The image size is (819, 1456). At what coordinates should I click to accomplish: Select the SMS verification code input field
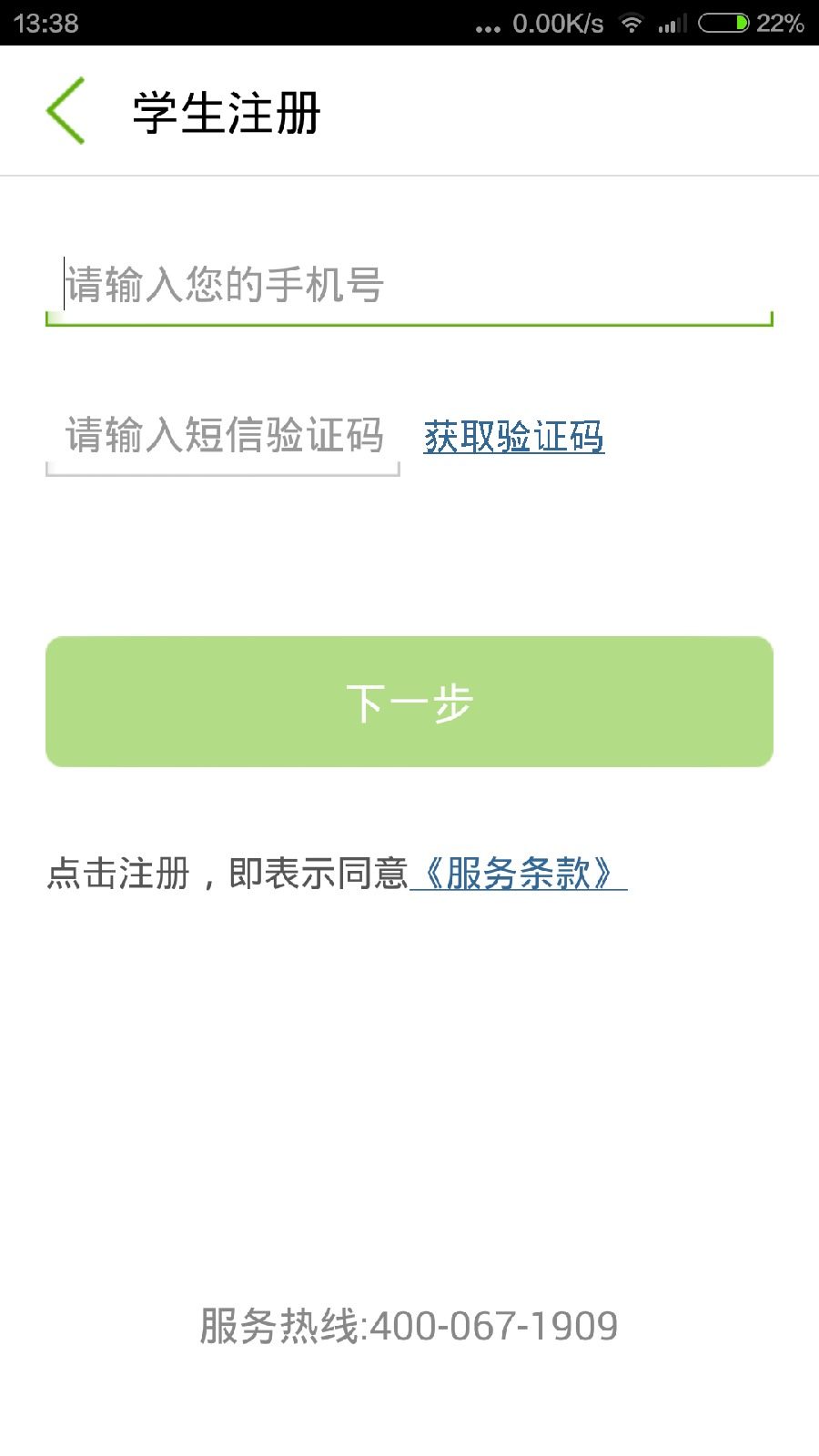[x=222, y=437]
